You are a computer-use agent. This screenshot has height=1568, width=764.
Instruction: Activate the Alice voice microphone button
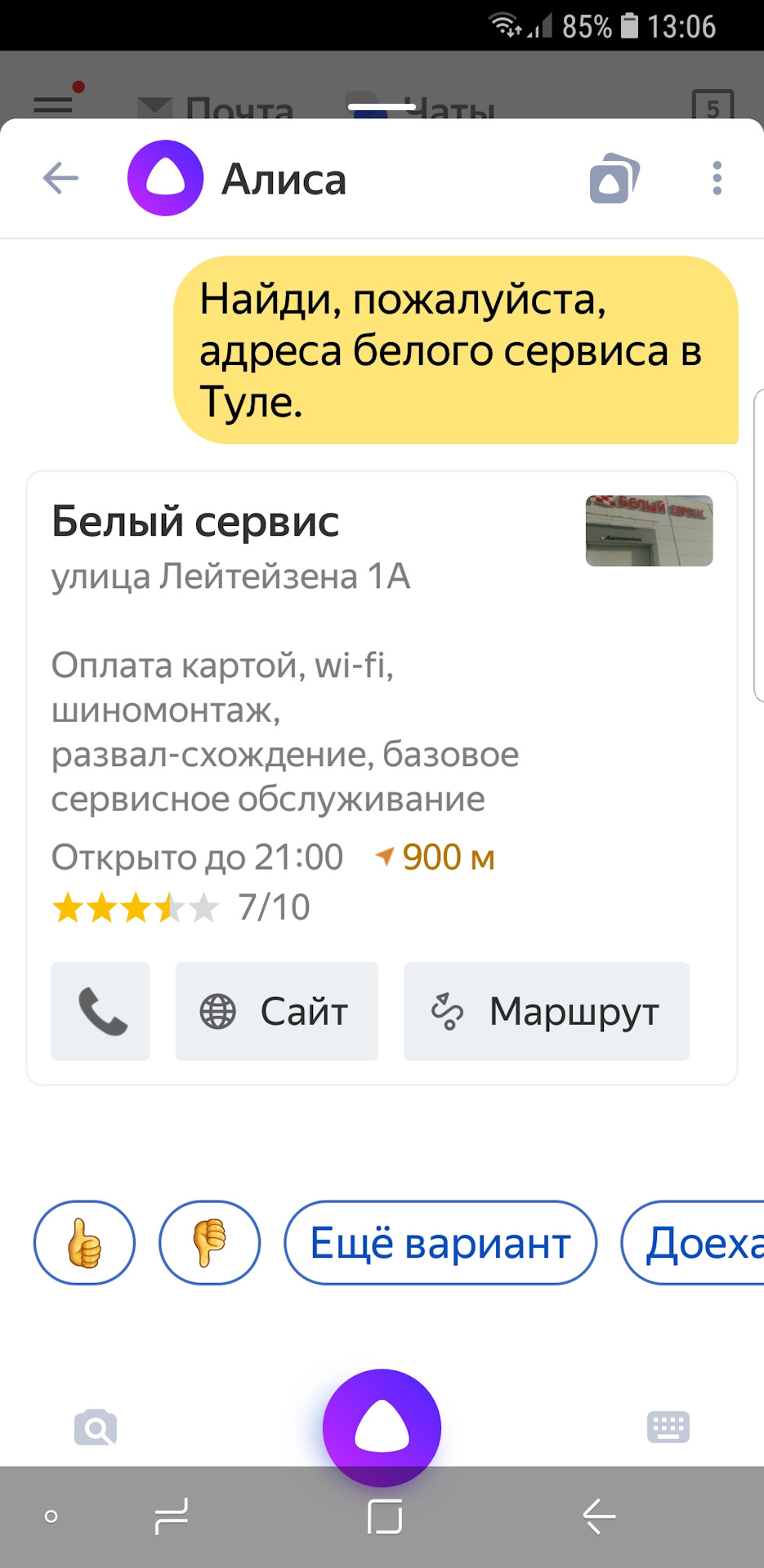pos(382,1428)
